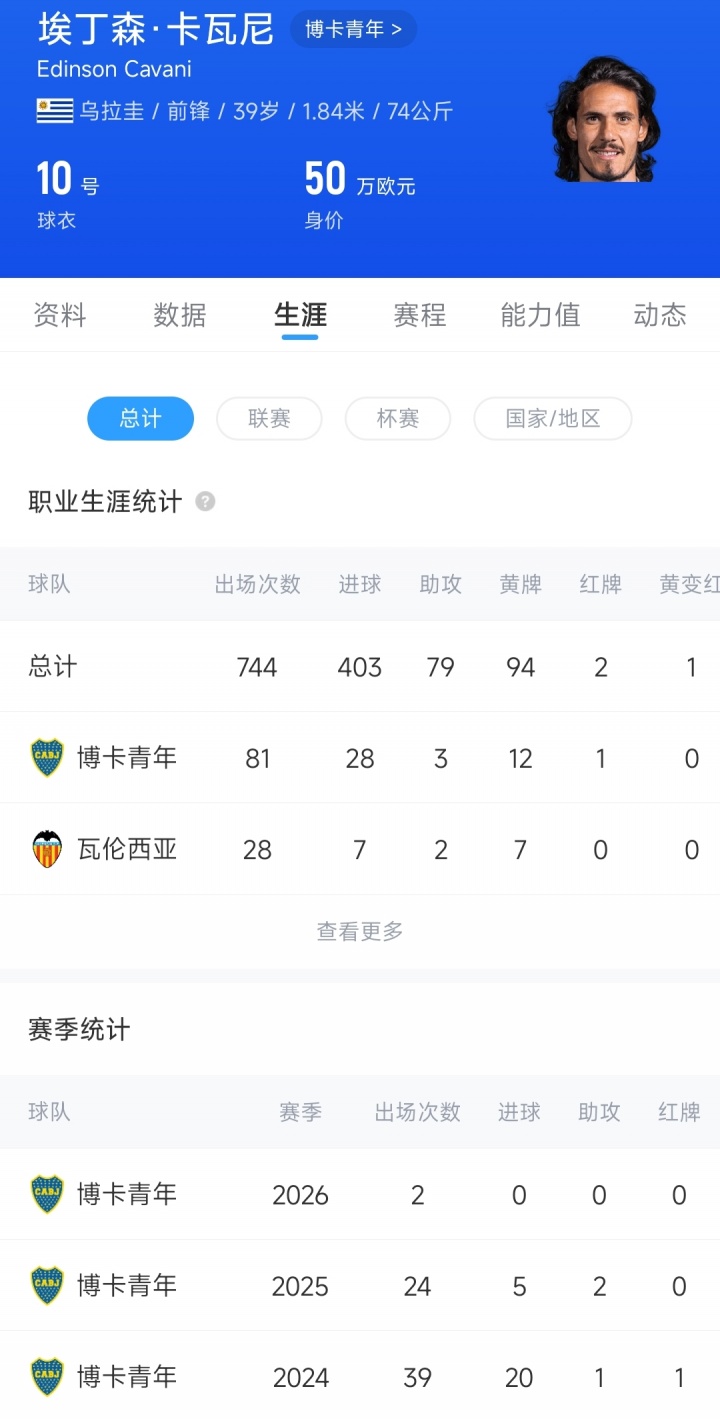The width and height of the screenshot is (720, 1419).
Task: Switch to the 动态 tab
Action: [x=659, y=315]
